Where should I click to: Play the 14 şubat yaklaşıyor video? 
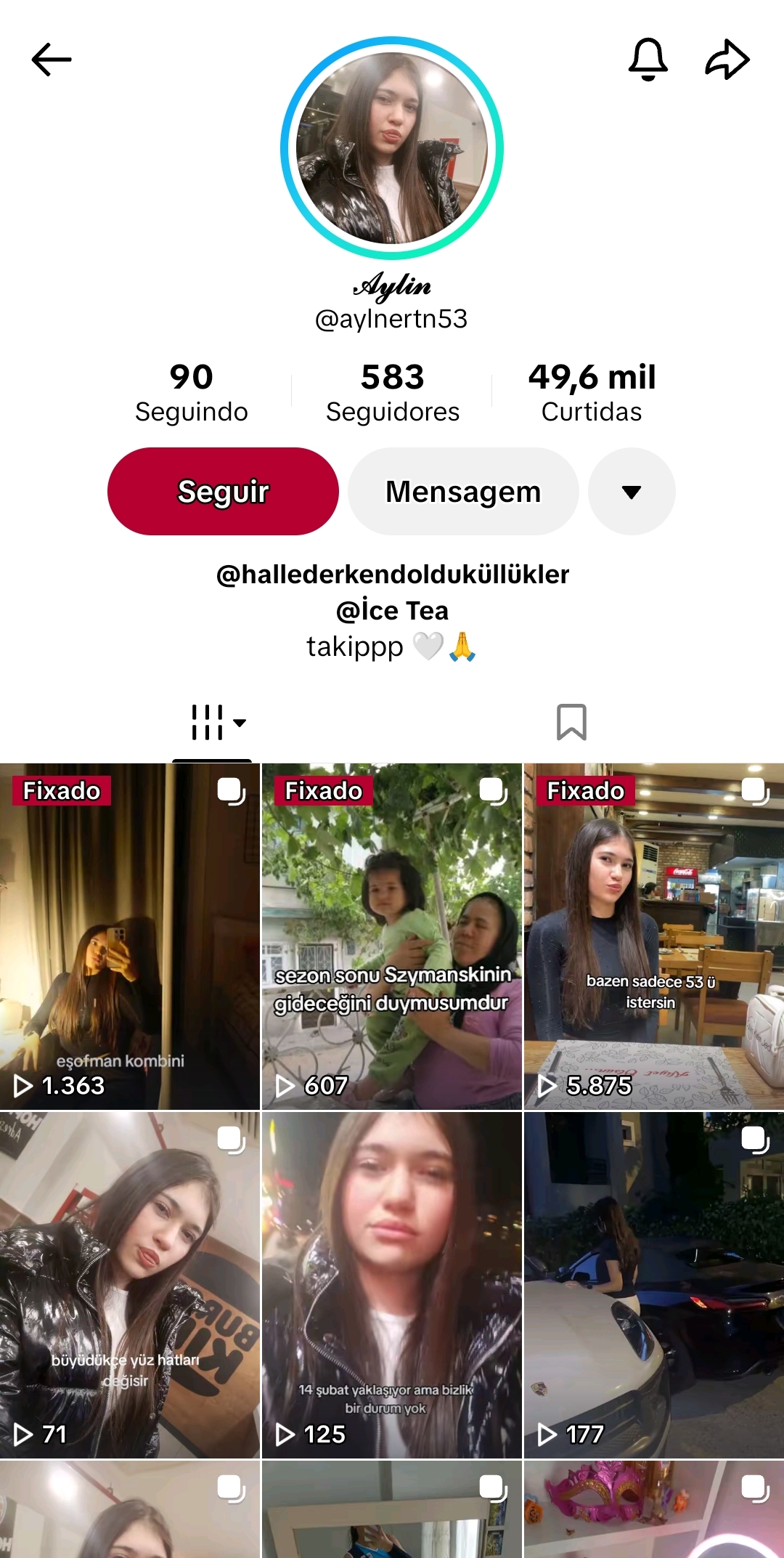(x=392, y=1286)
